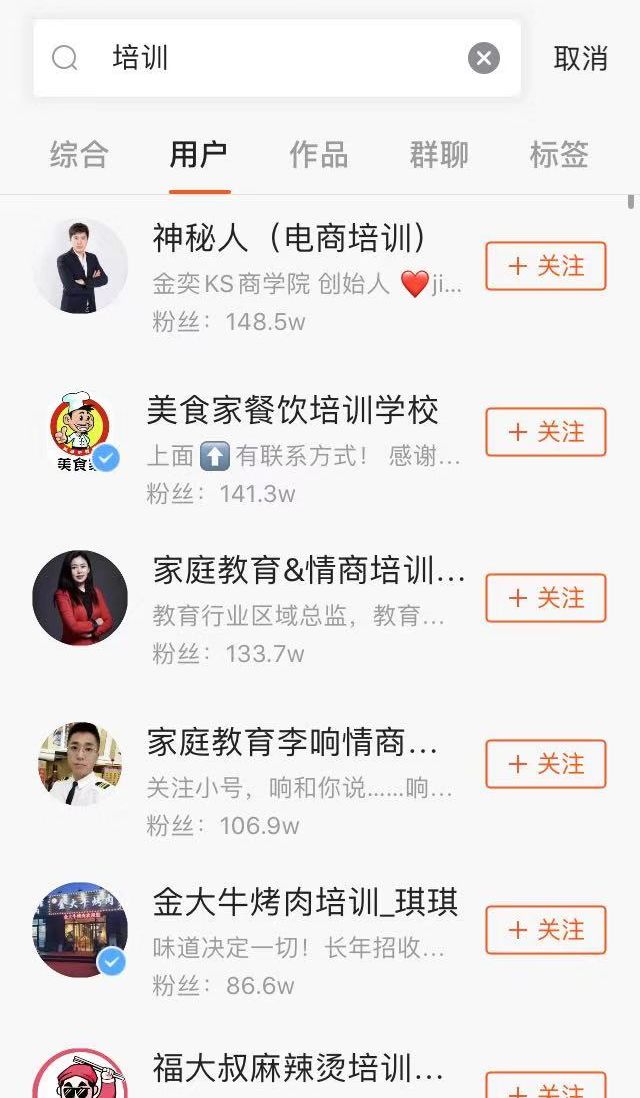Image resolution: width=640 pixels, height=1098 pixels.
Task: Tap the search field containing 培训
Action: click(270, 58)
